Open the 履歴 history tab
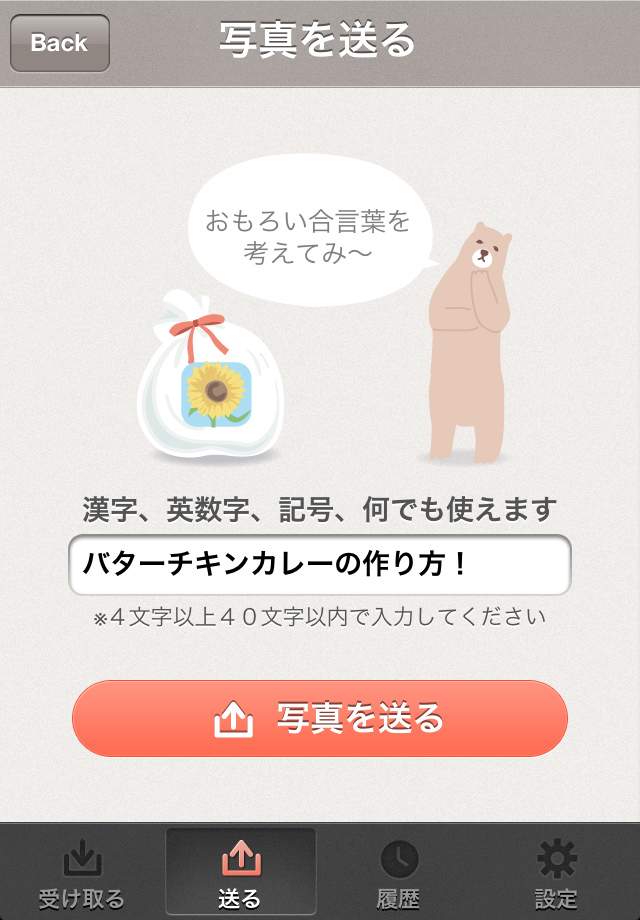Image resolution: width=640 pixels, height=920 pixels. (x=398, y=872)
